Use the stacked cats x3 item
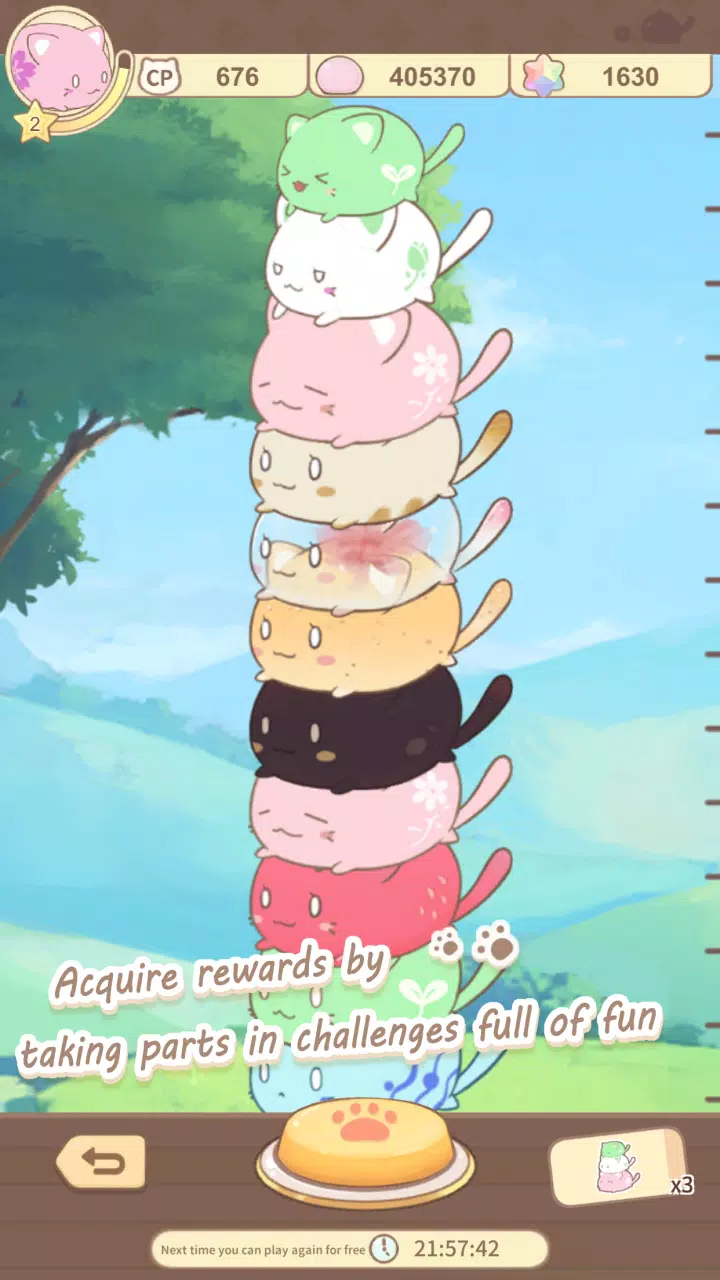This screenshot has height=1280, width=720. (x=622, y=1166)
